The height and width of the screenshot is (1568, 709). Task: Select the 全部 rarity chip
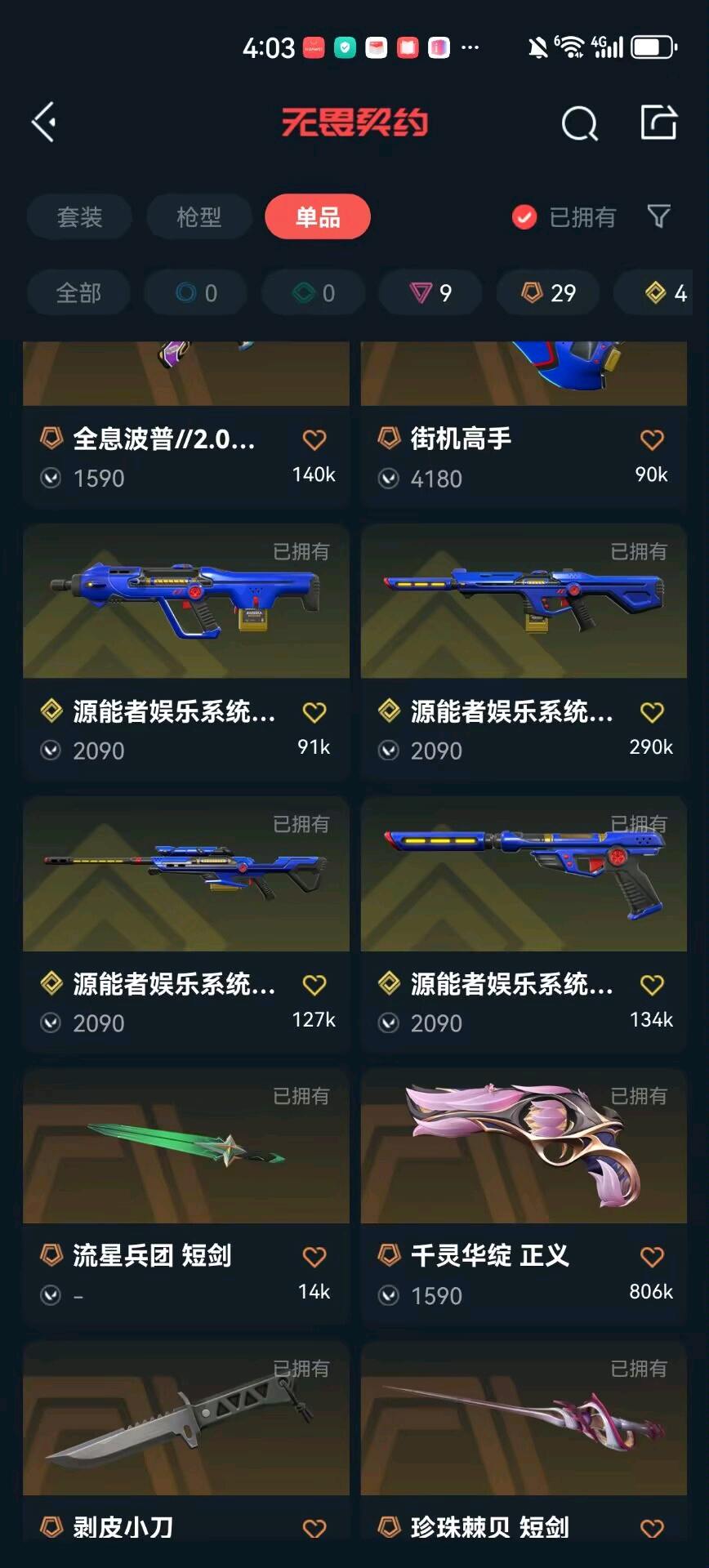(78, 292)
